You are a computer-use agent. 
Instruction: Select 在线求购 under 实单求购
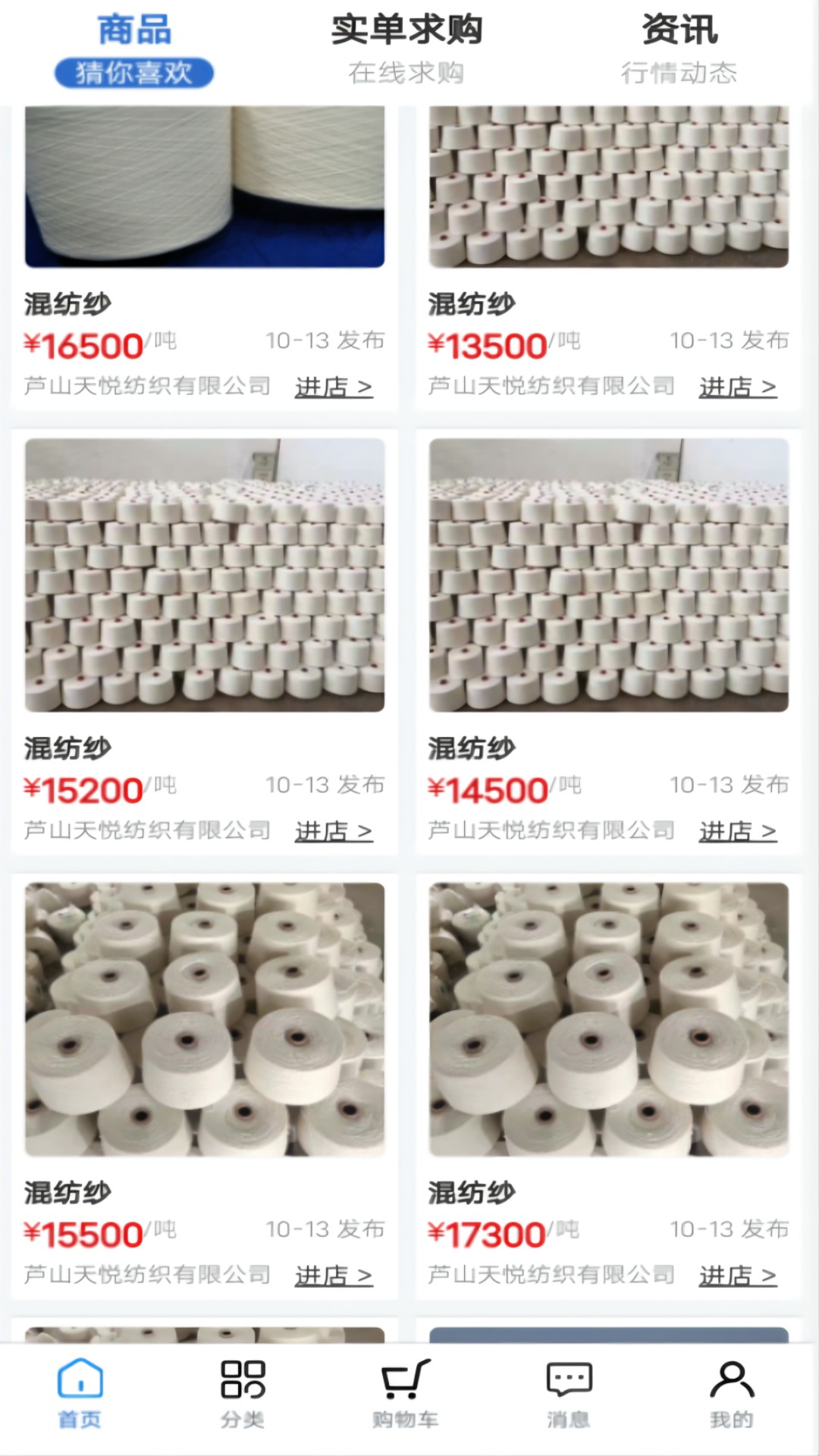click(407, 74)
